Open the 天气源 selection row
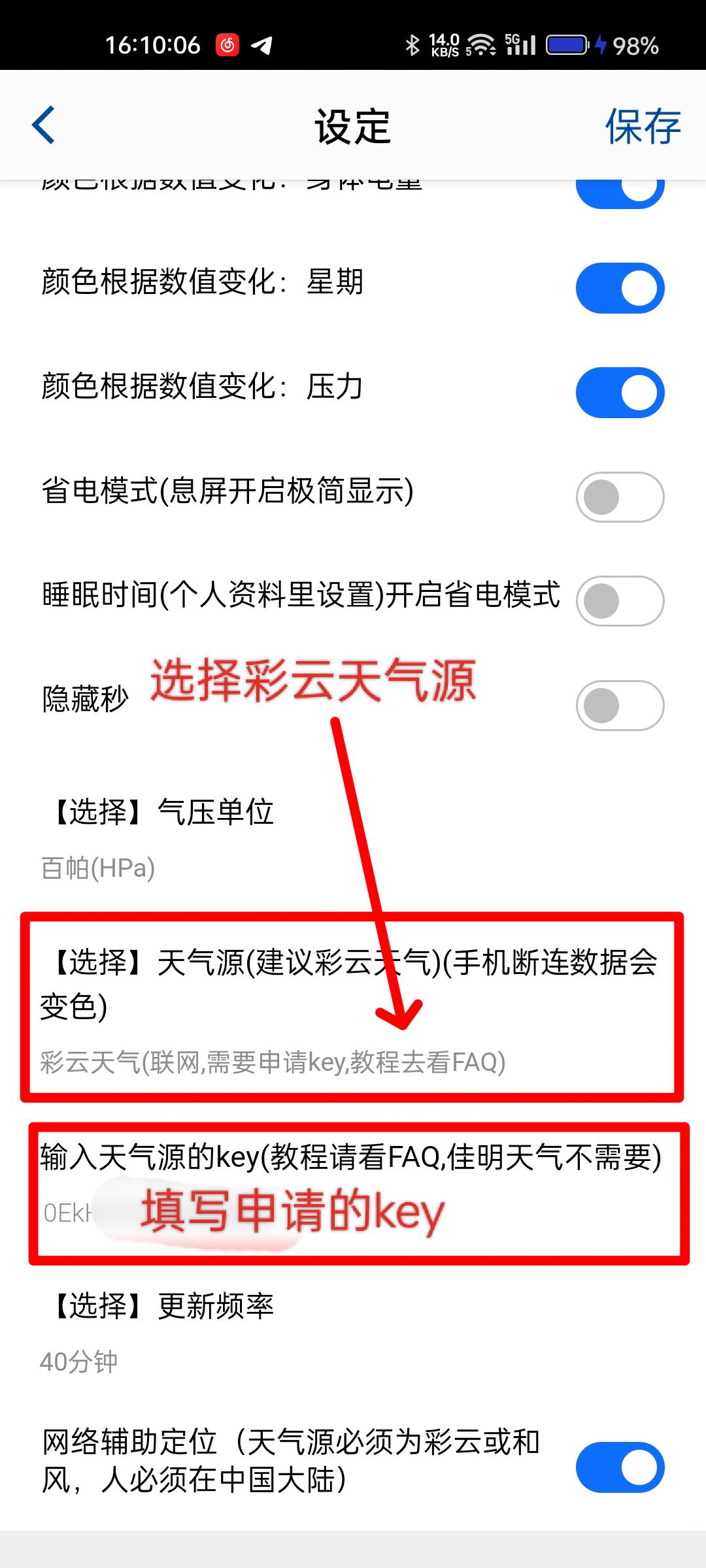The height and width of the screenshot is (1568, 706). pyautogui.click(x=352, y=1006)
